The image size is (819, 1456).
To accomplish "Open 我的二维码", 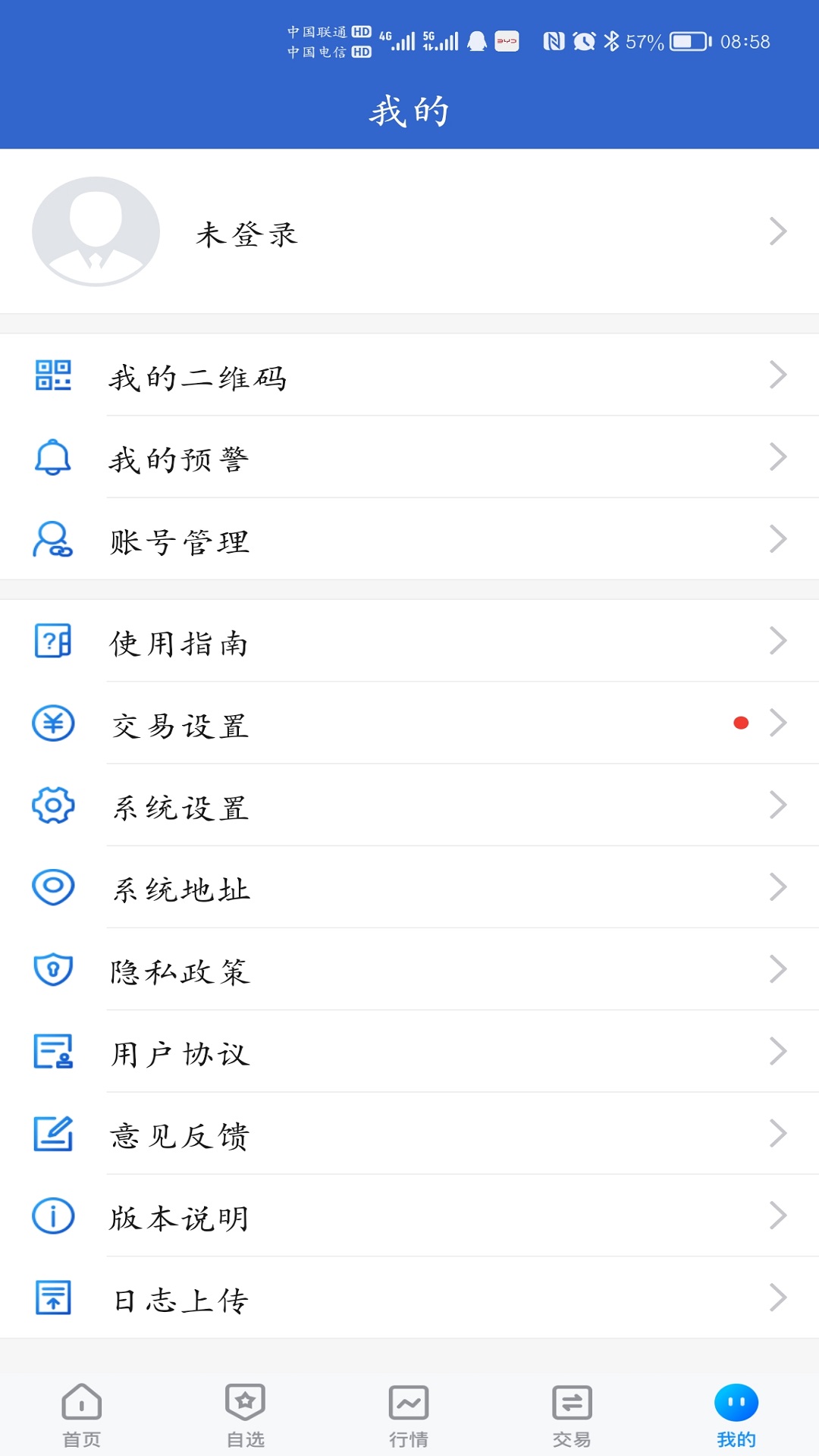I will 409,375.
